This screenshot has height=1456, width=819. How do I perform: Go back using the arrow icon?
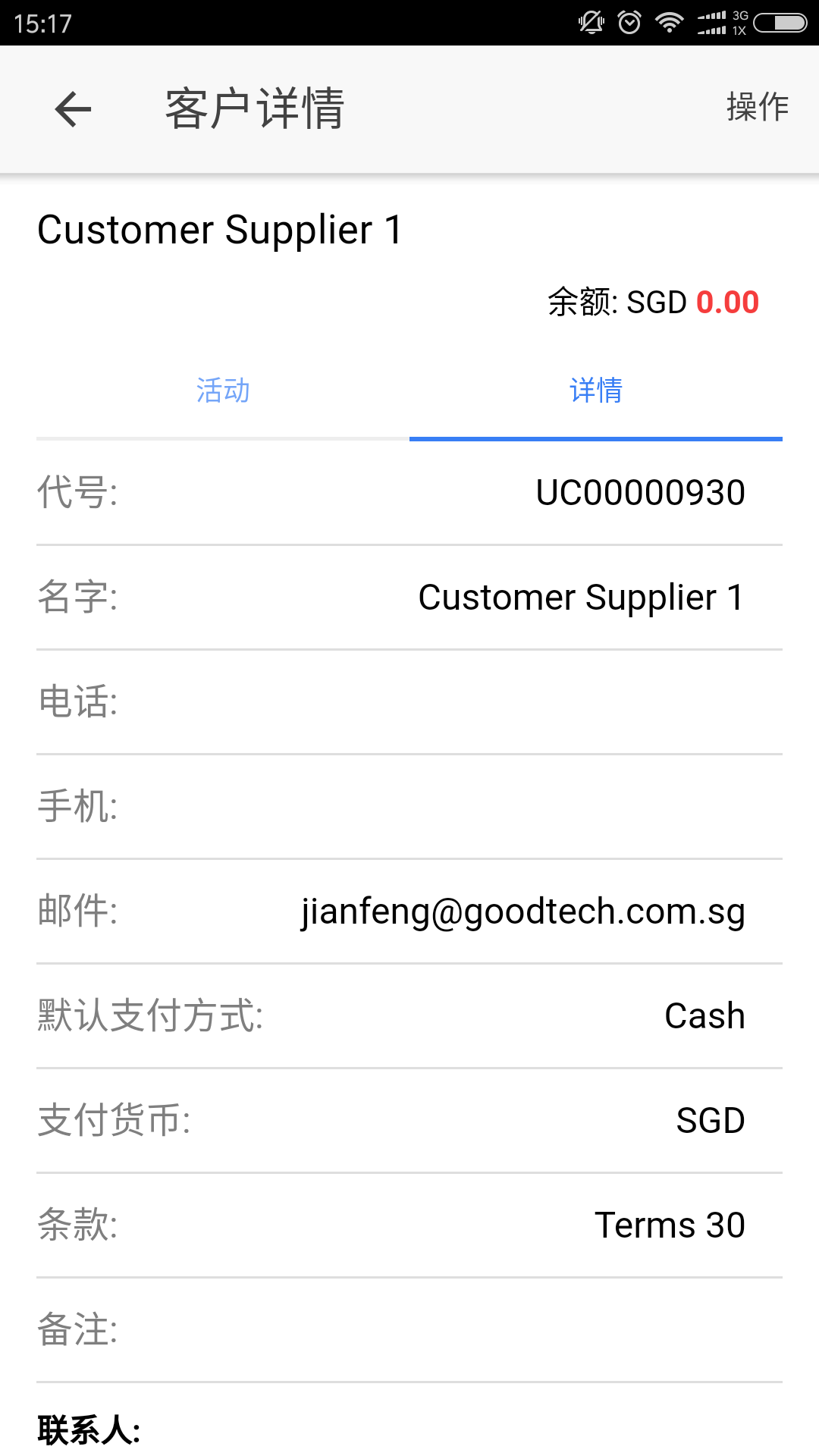(x=73, y=109)
